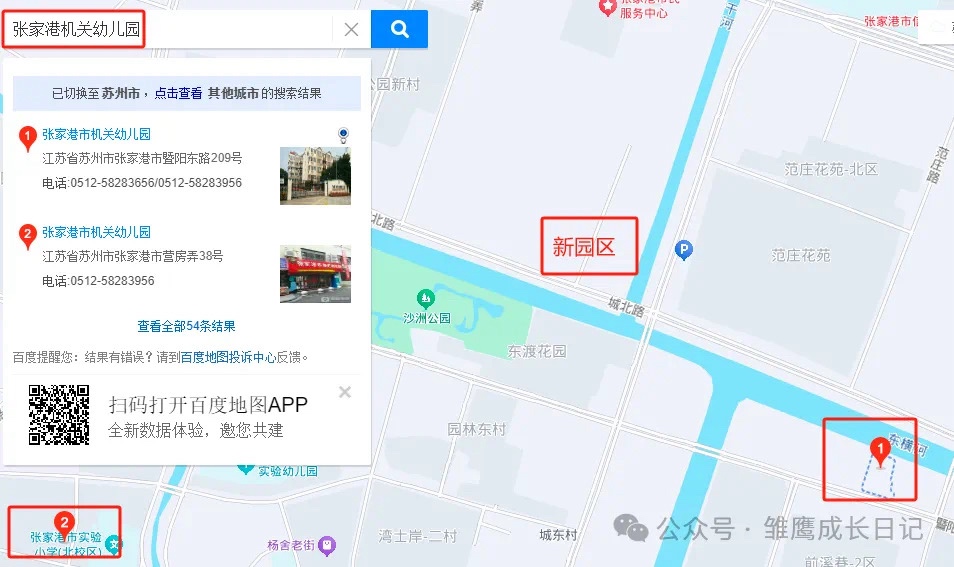Open the 百度地图投诉中心 feedback link

click(x=228, y=357)
